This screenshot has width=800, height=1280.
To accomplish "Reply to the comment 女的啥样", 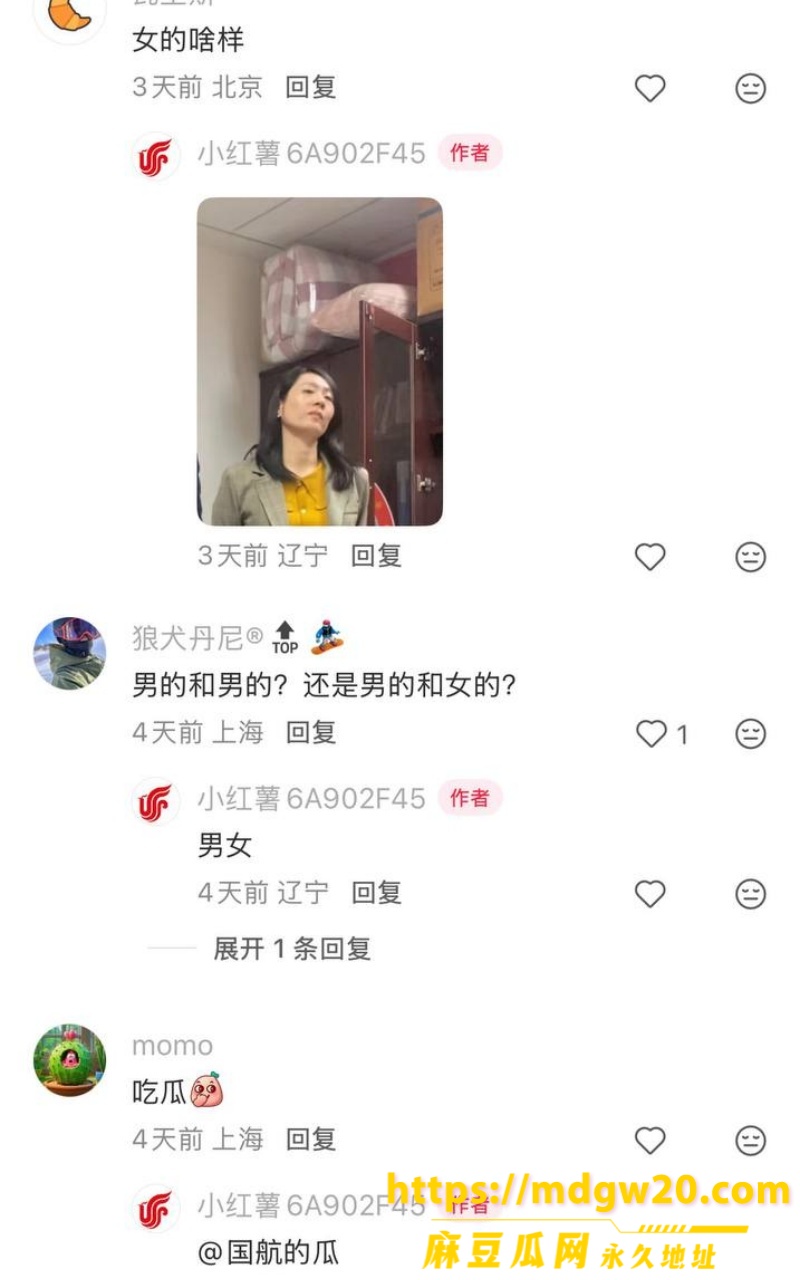I will coord(311,87).
